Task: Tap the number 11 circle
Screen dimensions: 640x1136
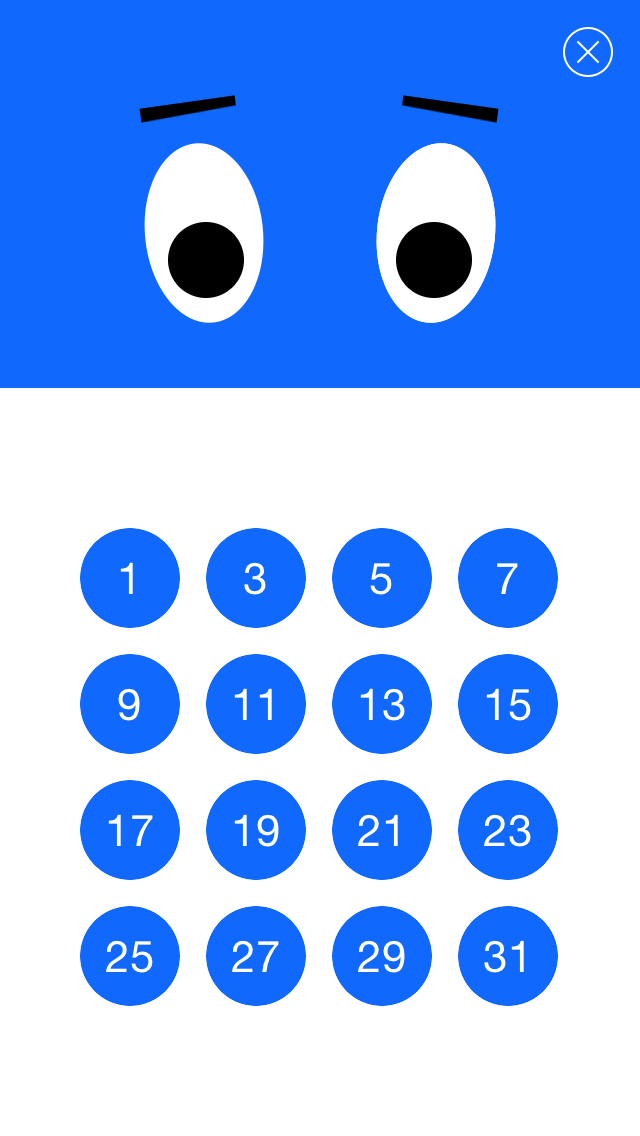Action: [x=256, y=704]
